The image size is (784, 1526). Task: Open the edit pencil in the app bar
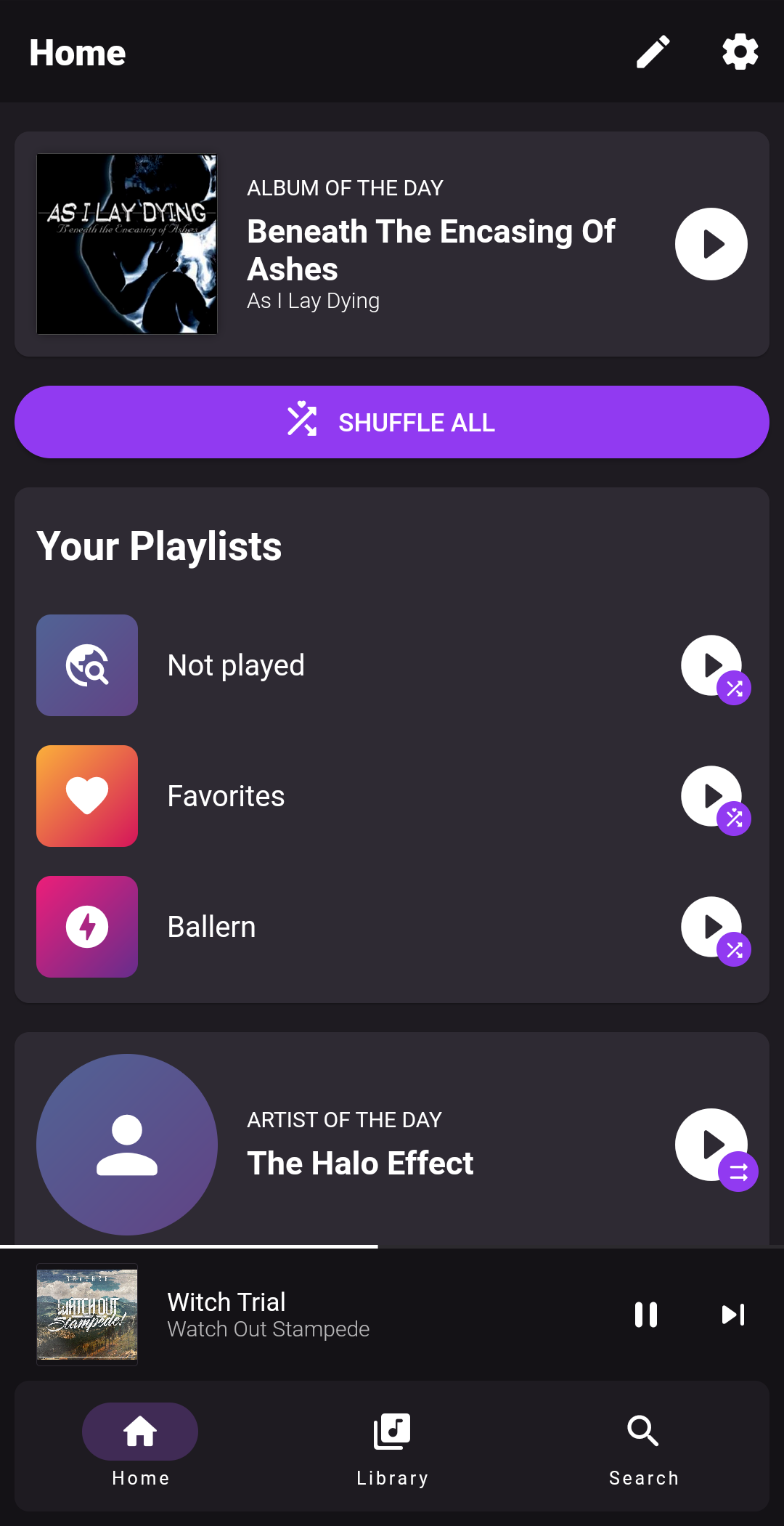point(653,52)
